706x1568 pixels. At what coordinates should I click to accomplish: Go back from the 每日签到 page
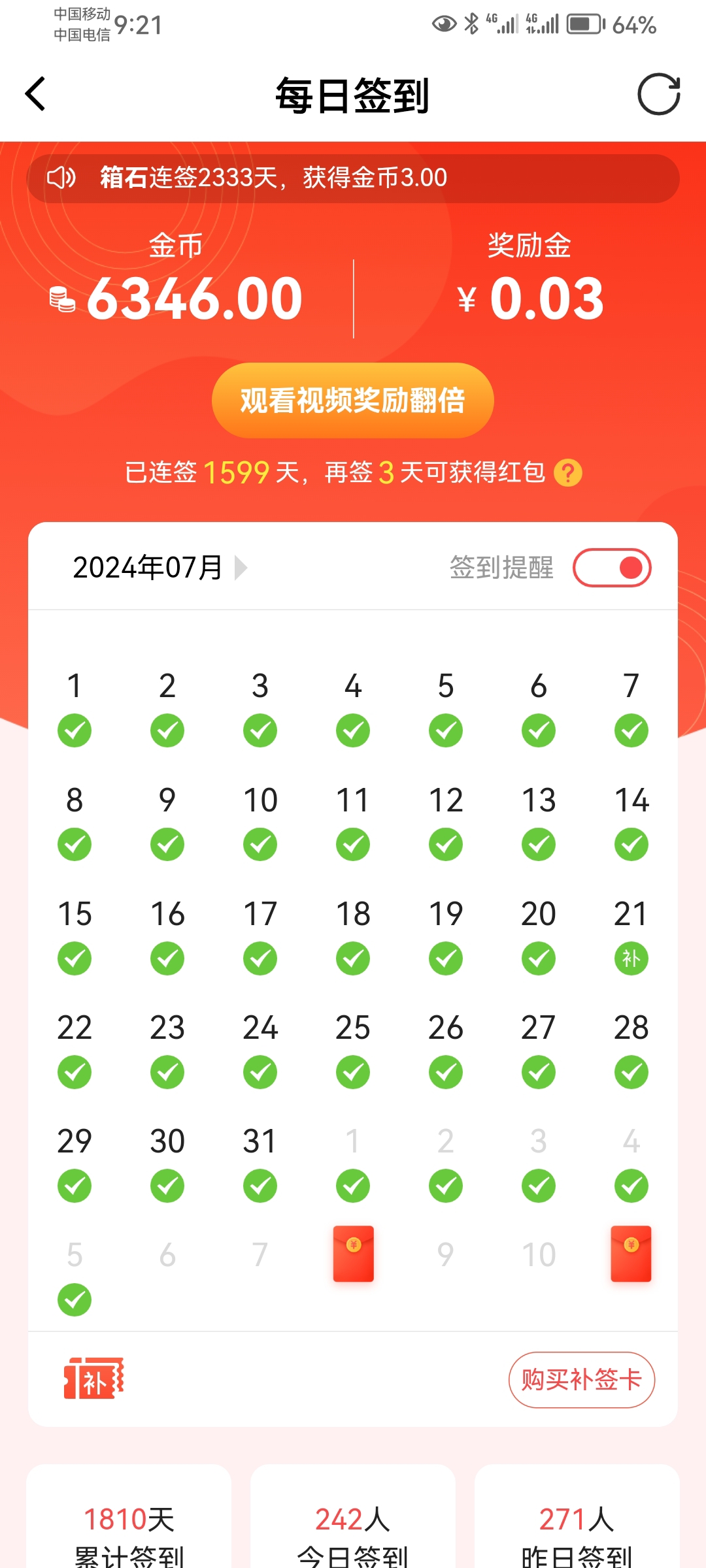click(36, 95)
